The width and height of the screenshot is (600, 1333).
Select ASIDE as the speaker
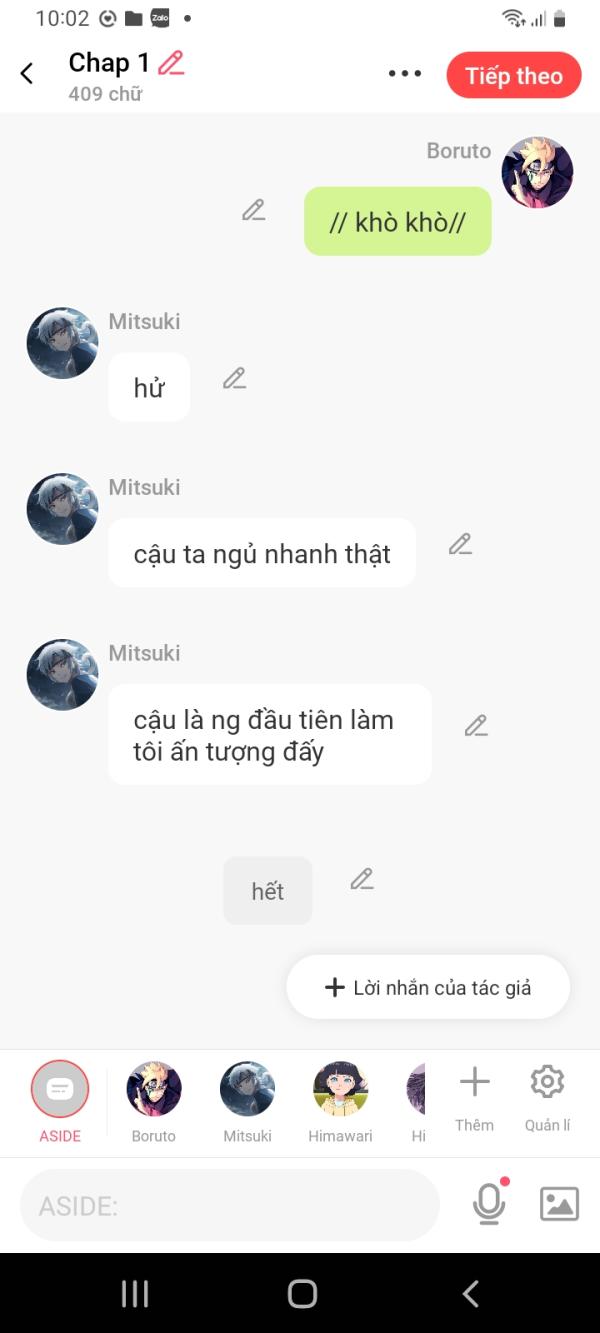pos(60,1090)
